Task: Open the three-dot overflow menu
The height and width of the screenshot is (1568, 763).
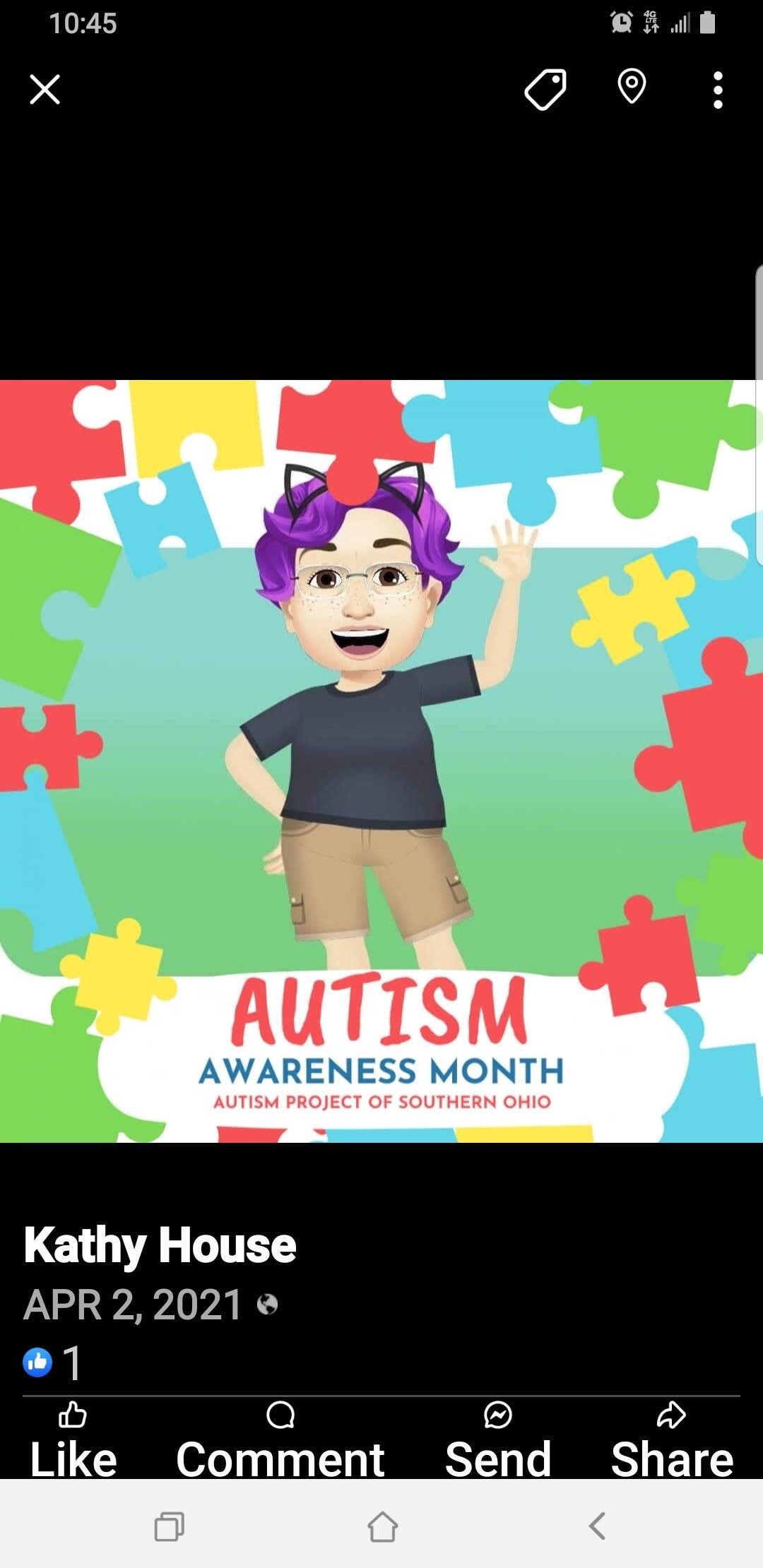Action: coord(718,90)
